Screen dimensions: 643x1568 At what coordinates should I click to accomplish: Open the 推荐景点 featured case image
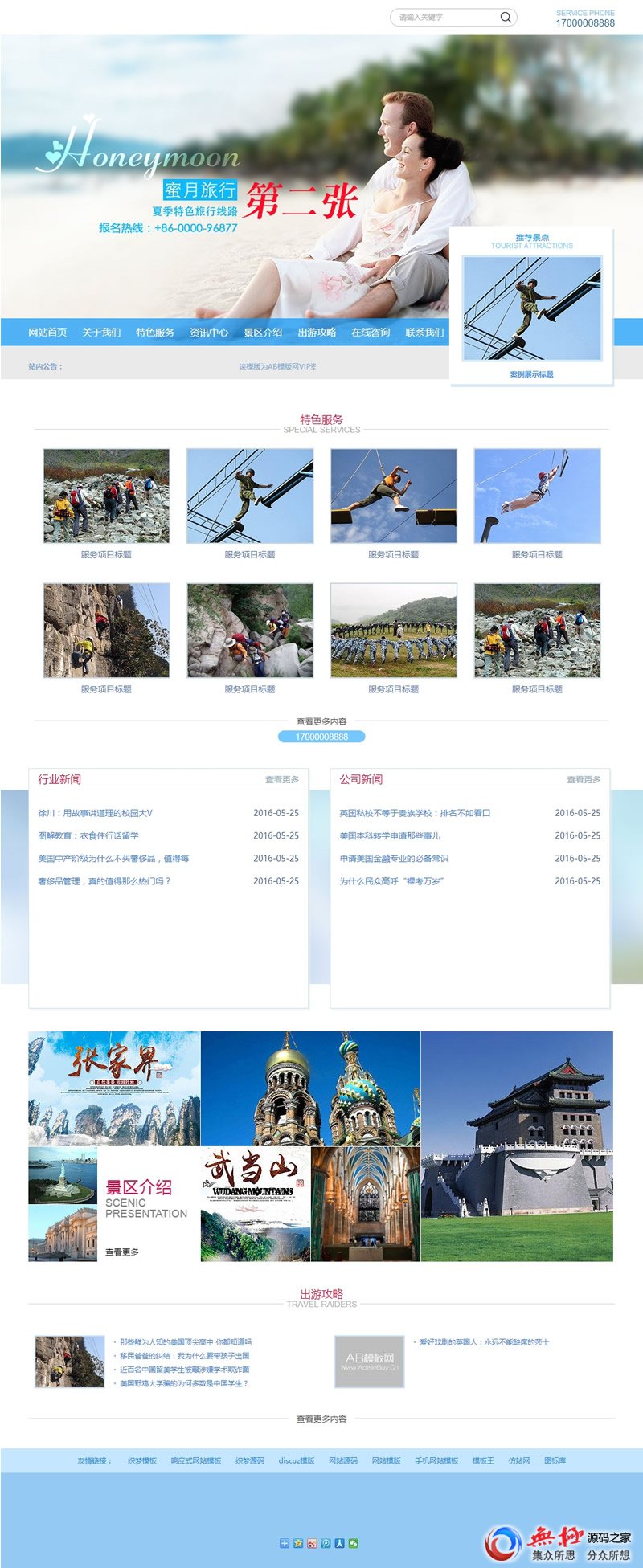tap(531, 308)
